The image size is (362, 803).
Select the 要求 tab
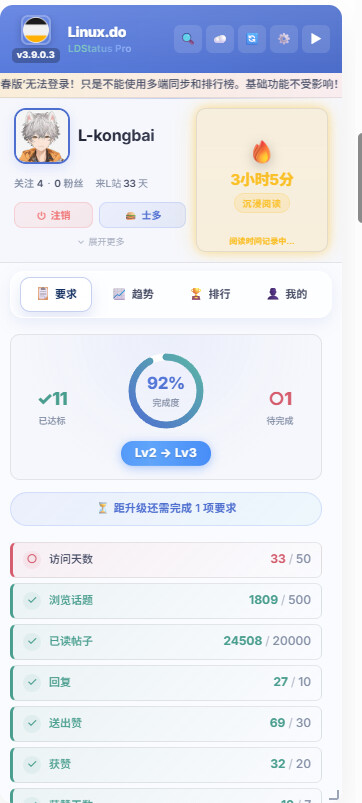[56, 294]
